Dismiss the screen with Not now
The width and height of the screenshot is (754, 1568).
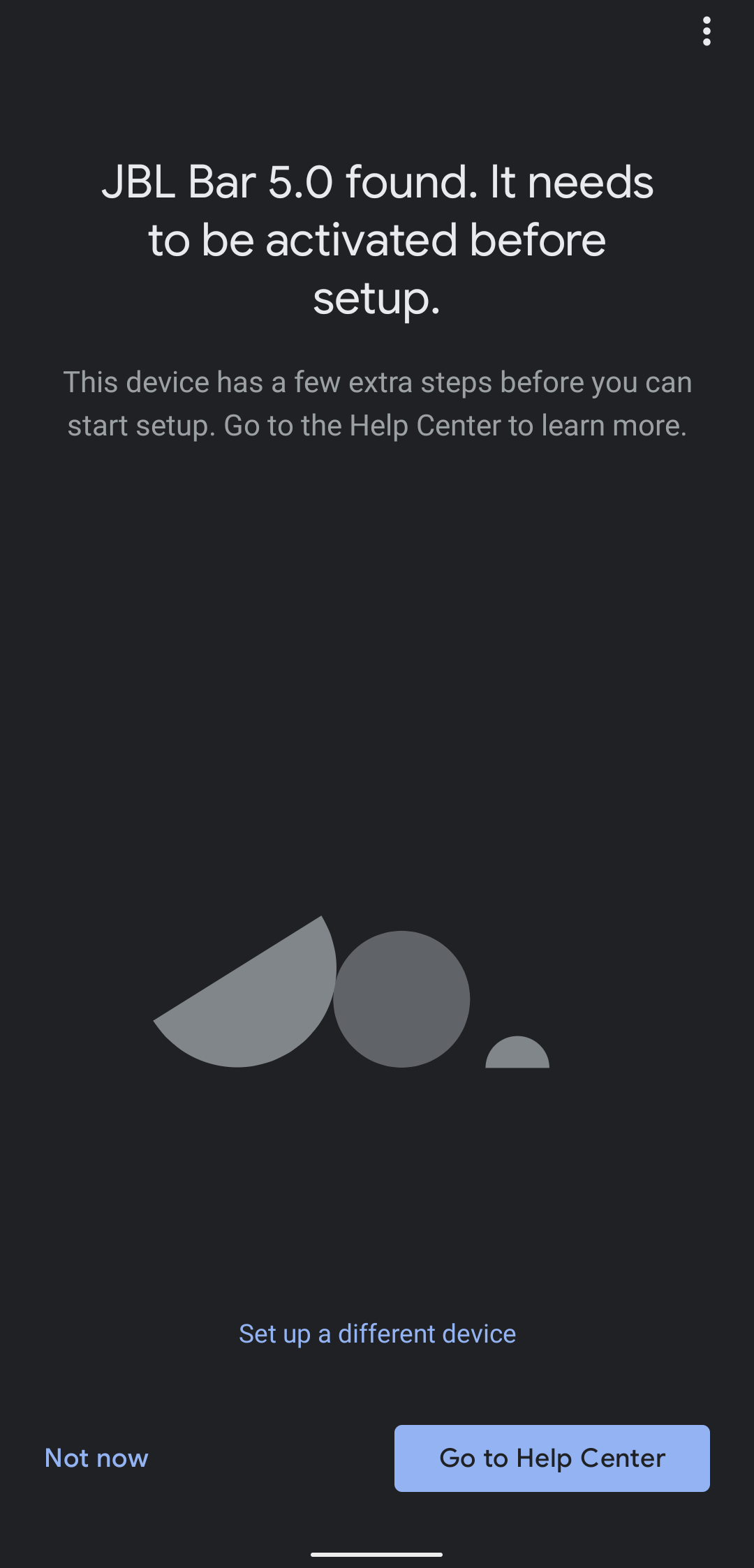[x=96, y=1458]
